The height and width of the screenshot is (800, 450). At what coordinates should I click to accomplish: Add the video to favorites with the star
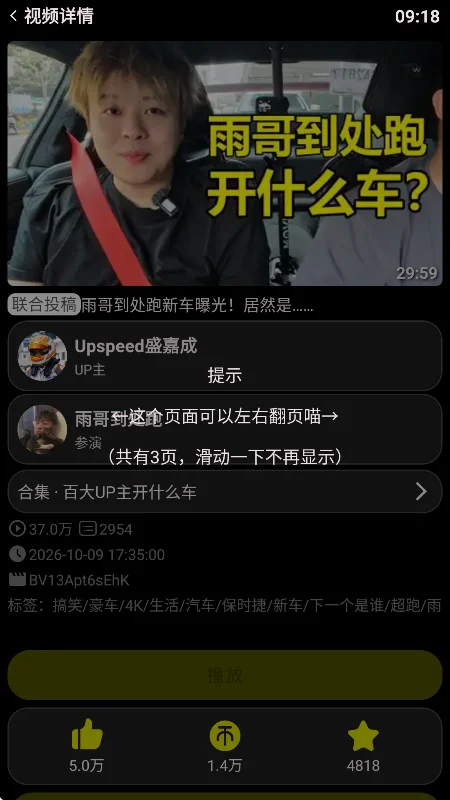tap(363, 745)
